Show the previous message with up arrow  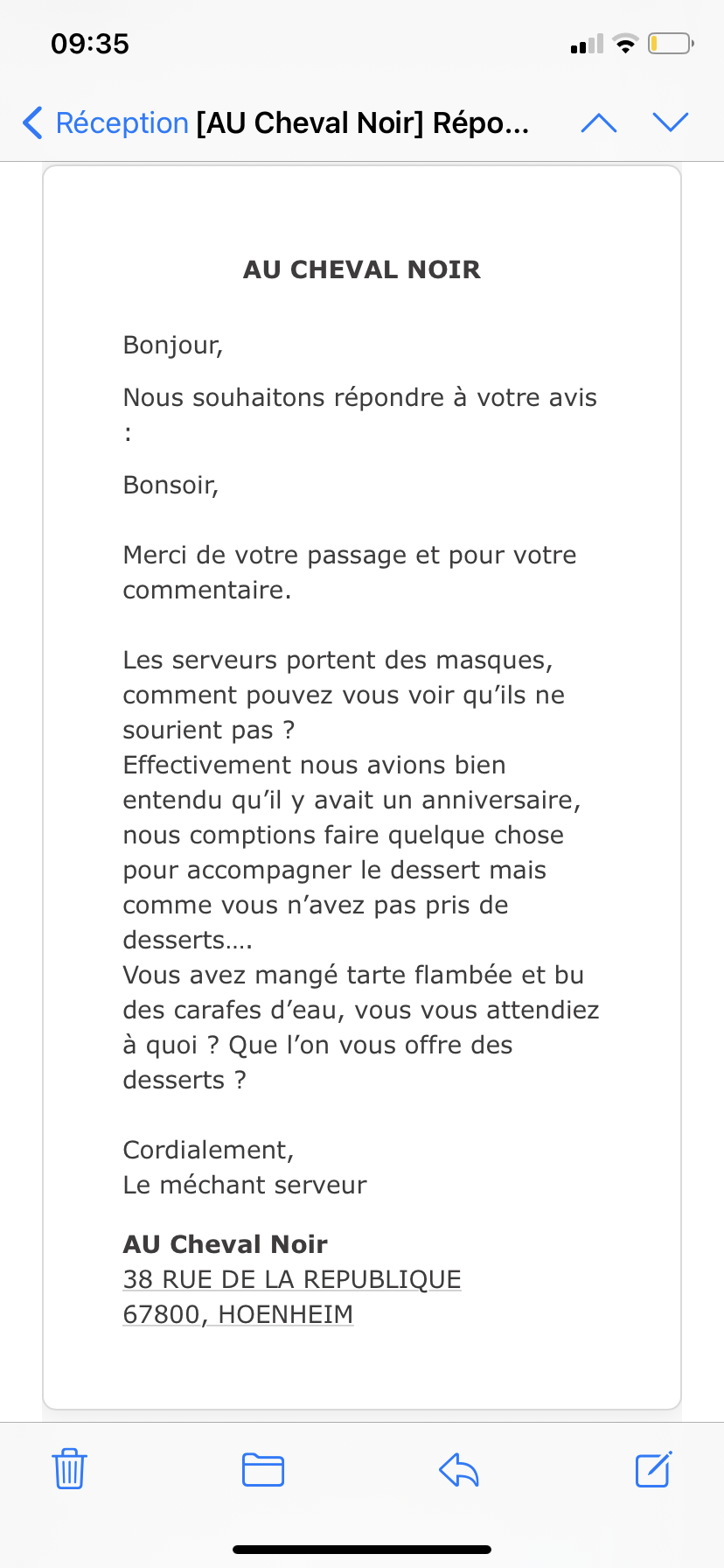[x=599, y=123]
